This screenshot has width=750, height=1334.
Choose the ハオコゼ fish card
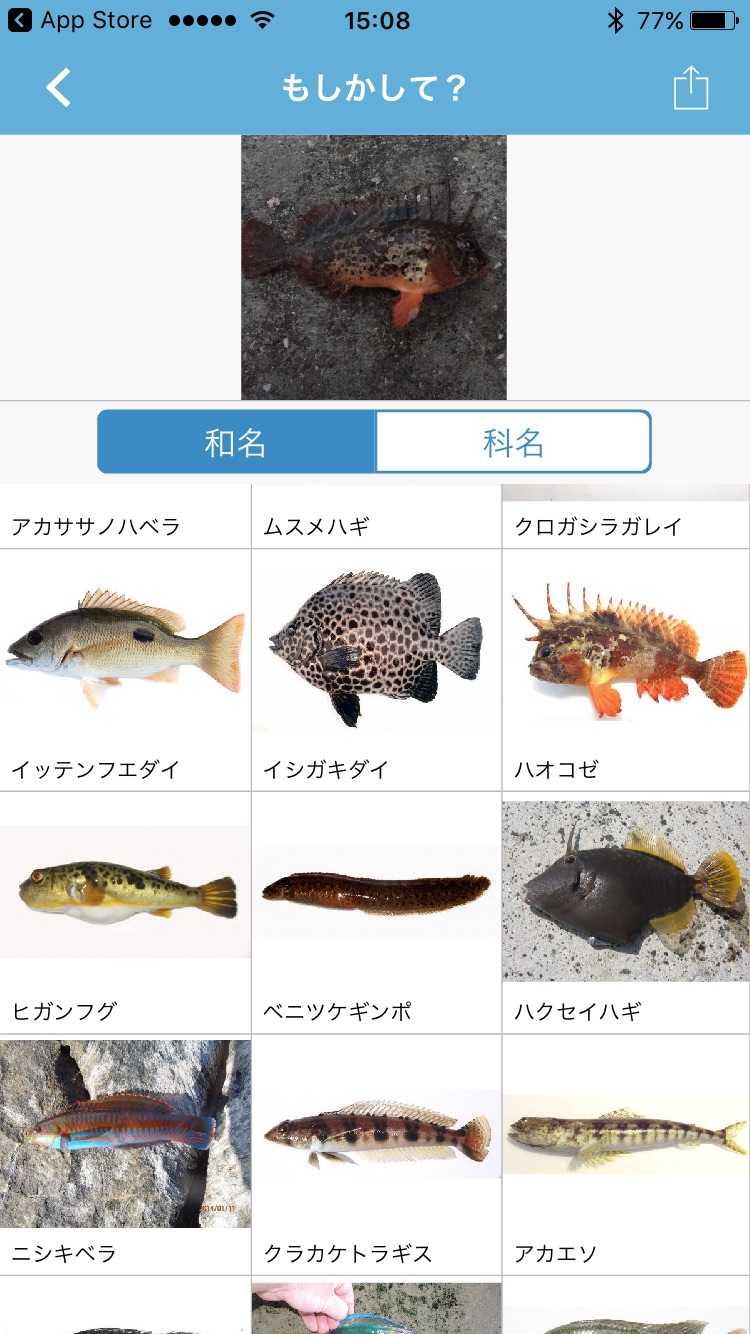626,668
